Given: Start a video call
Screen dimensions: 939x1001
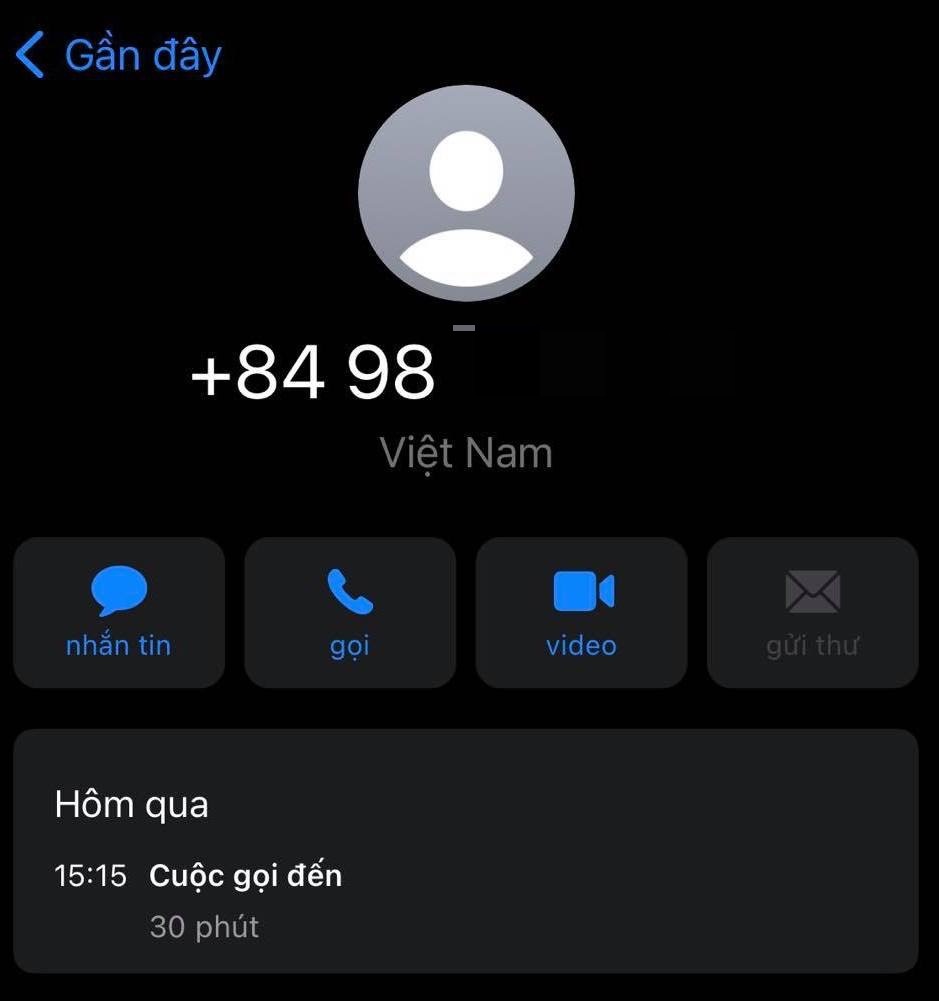Looking at the screenshot, I should click(x=581, y=612).
